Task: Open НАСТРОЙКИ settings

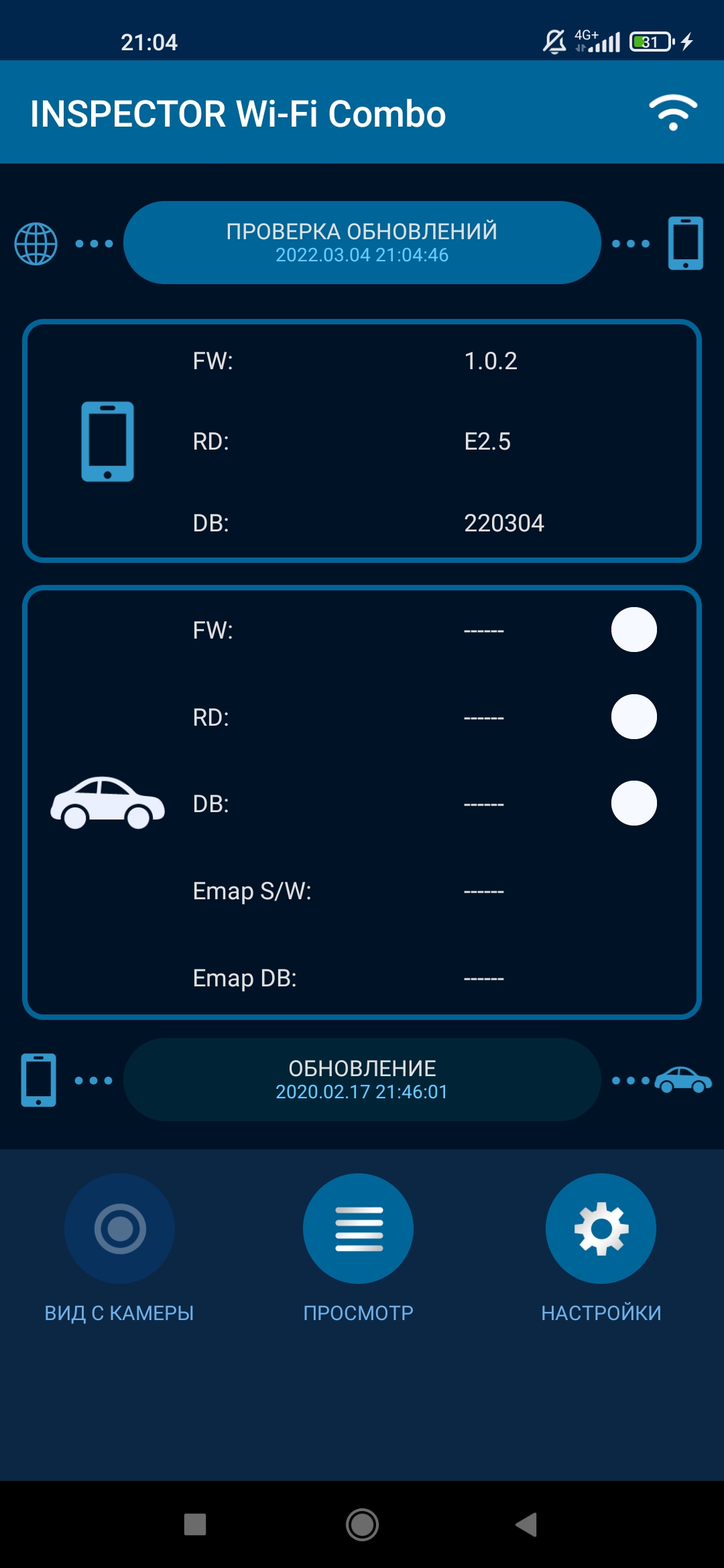Action: tap(601, 1229)
